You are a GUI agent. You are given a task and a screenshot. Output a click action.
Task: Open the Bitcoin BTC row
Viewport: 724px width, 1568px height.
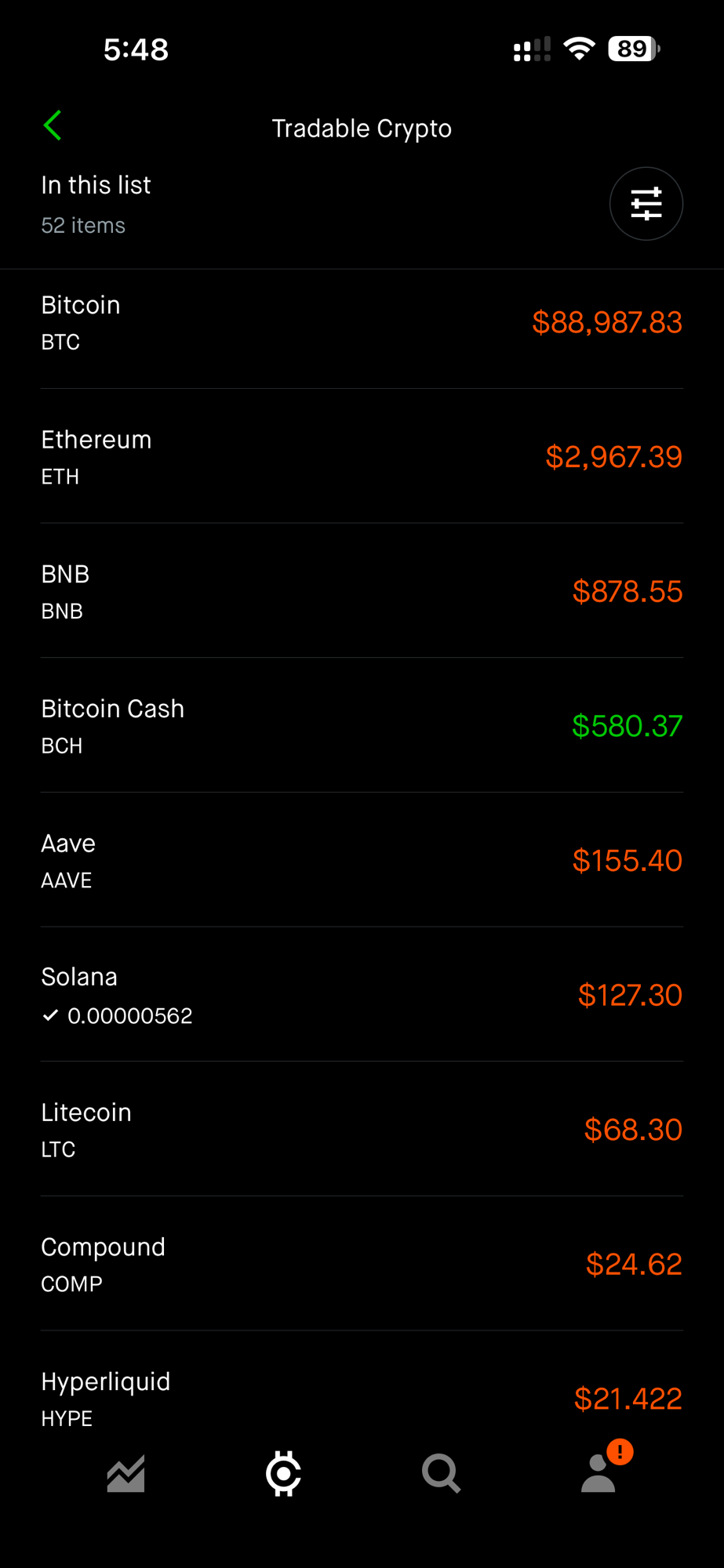[362, 322]
